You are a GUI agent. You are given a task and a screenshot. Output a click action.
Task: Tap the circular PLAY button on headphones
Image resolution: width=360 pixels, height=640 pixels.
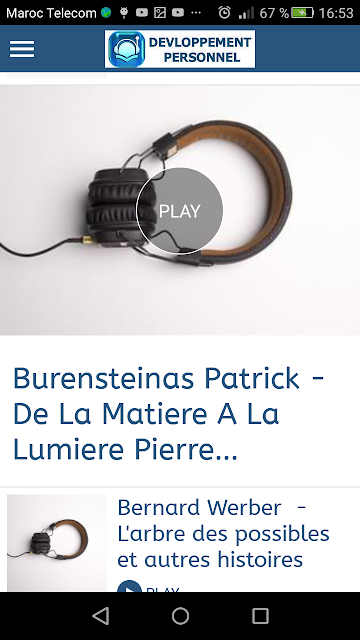[x=180, y=211]
